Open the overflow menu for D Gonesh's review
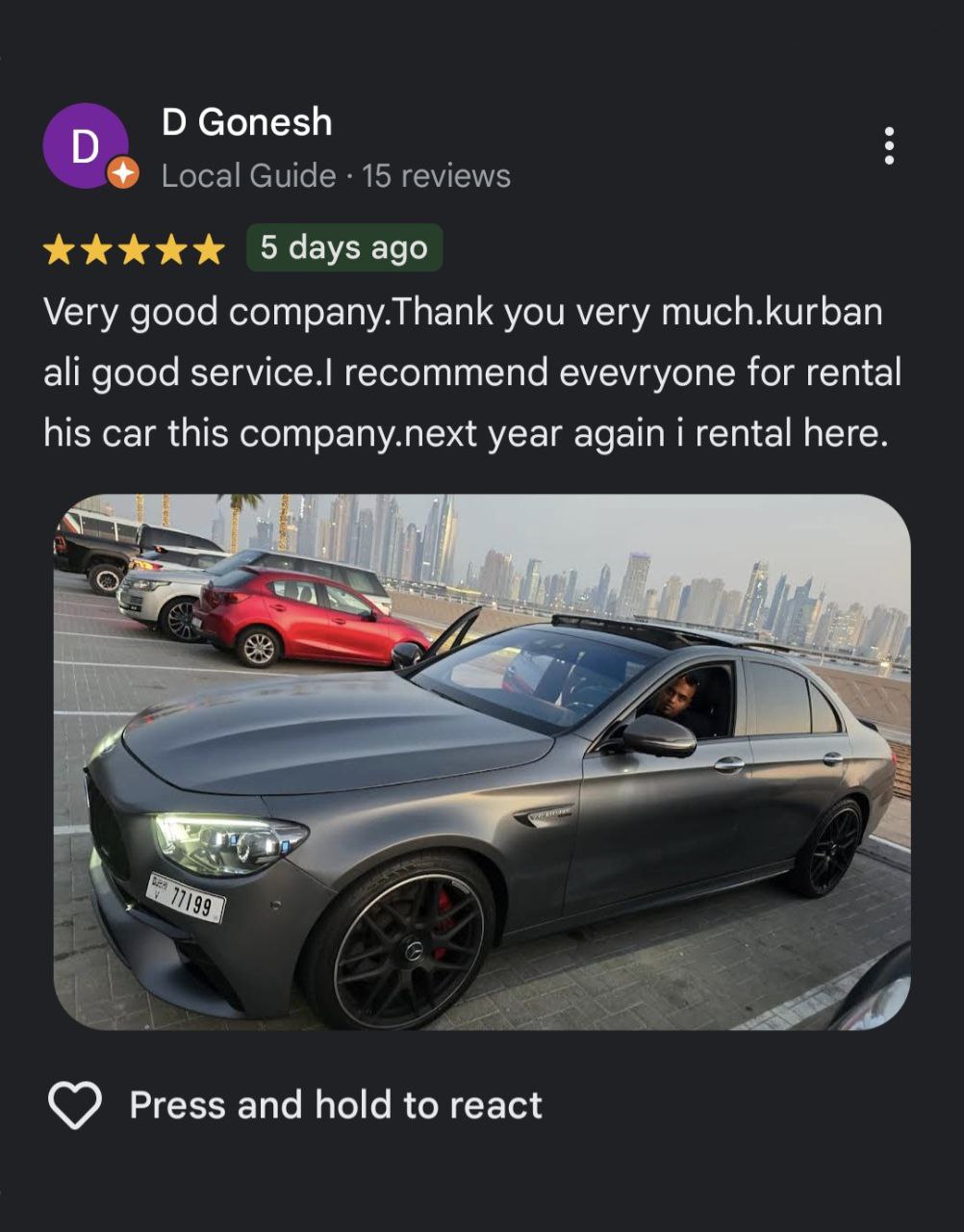This screenshot has width=964, height=1232. coord(889,146)
